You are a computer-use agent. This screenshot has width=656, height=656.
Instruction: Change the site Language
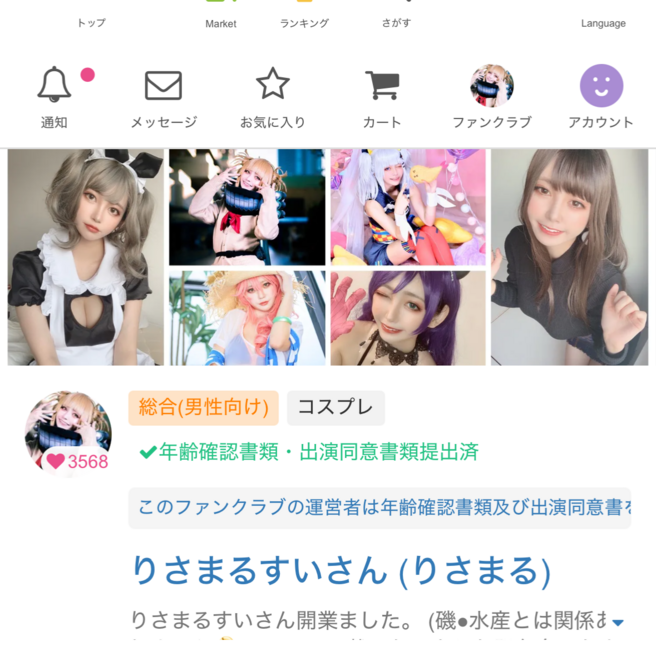pos(603,17)
